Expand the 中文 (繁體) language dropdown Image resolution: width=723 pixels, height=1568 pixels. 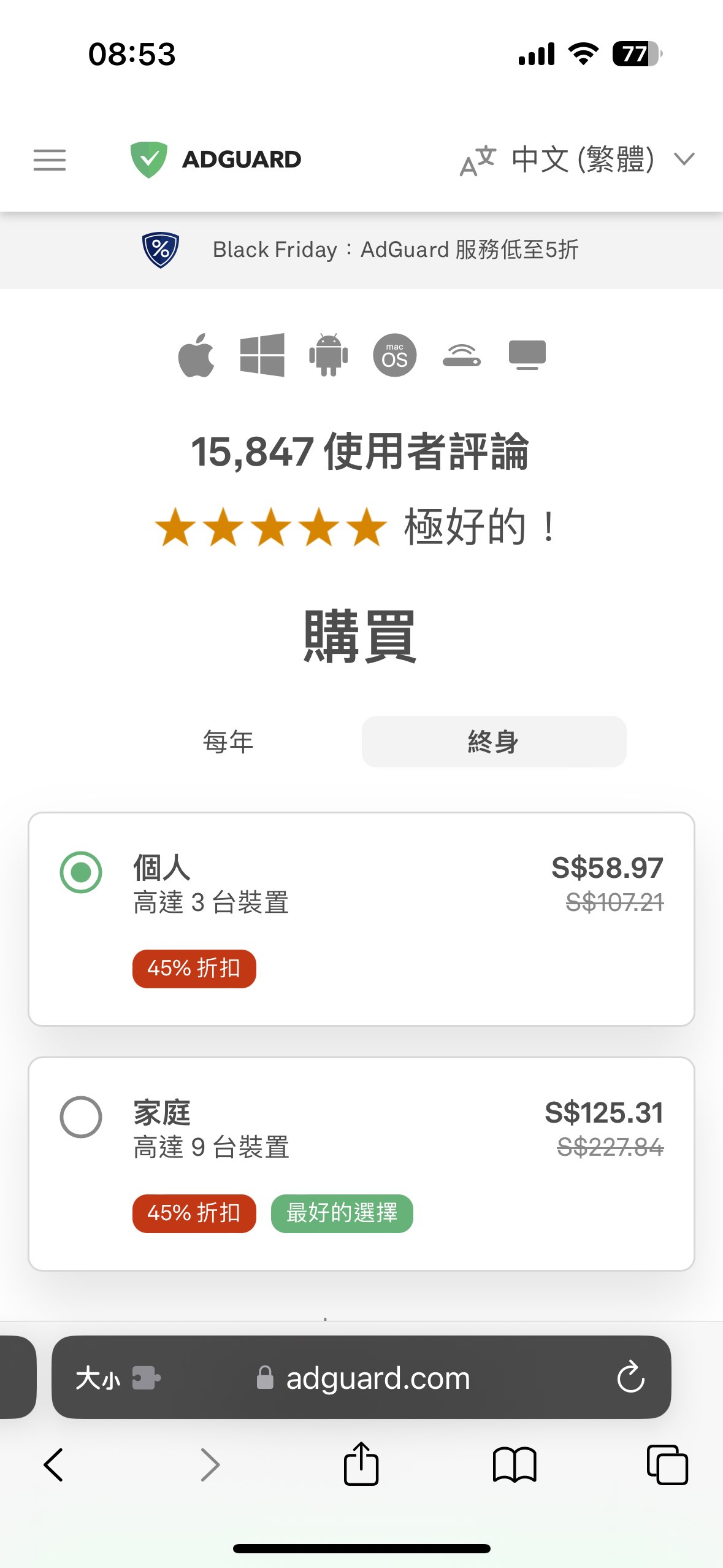(578, 159)
